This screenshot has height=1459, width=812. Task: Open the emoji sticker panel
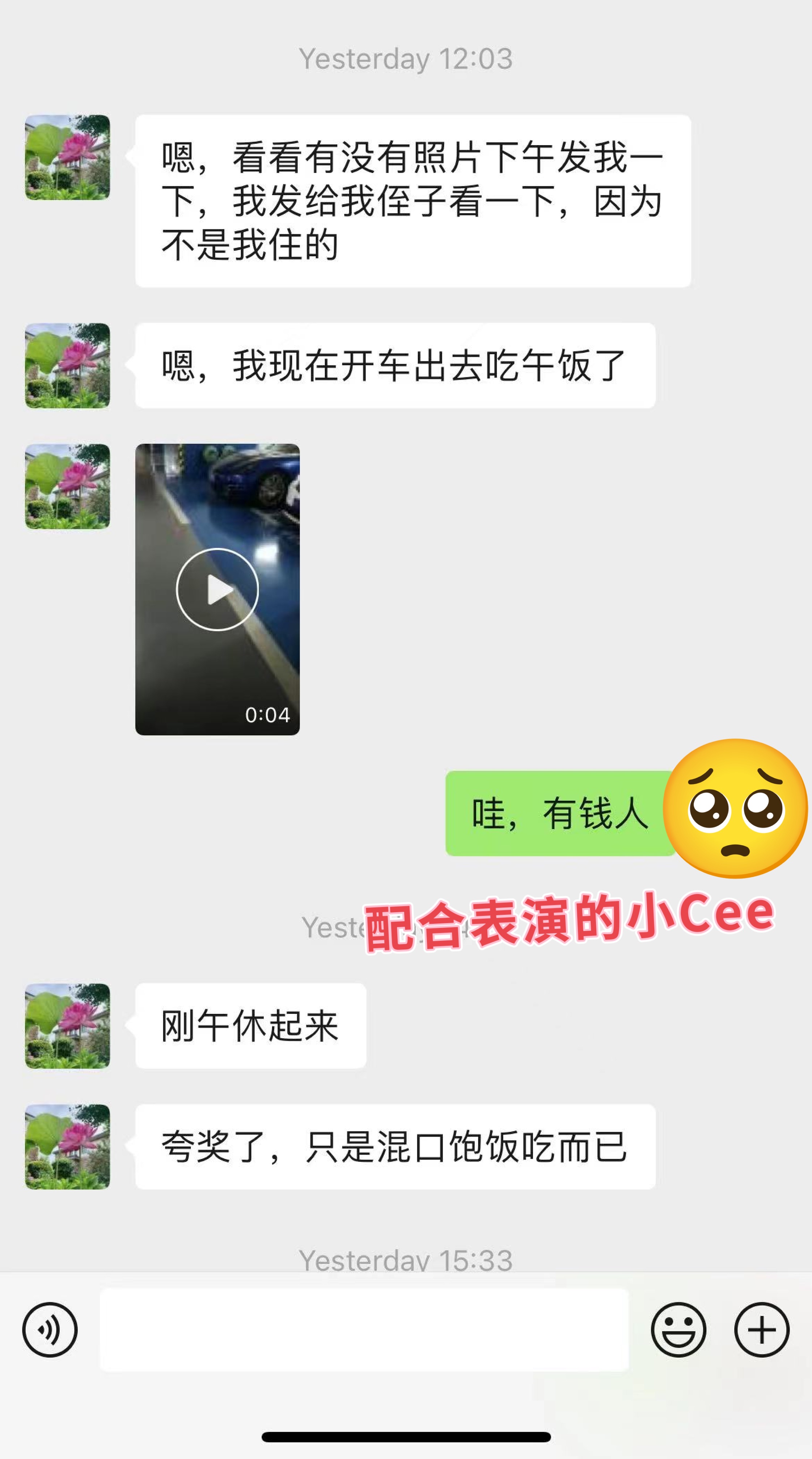point(678,1330)
